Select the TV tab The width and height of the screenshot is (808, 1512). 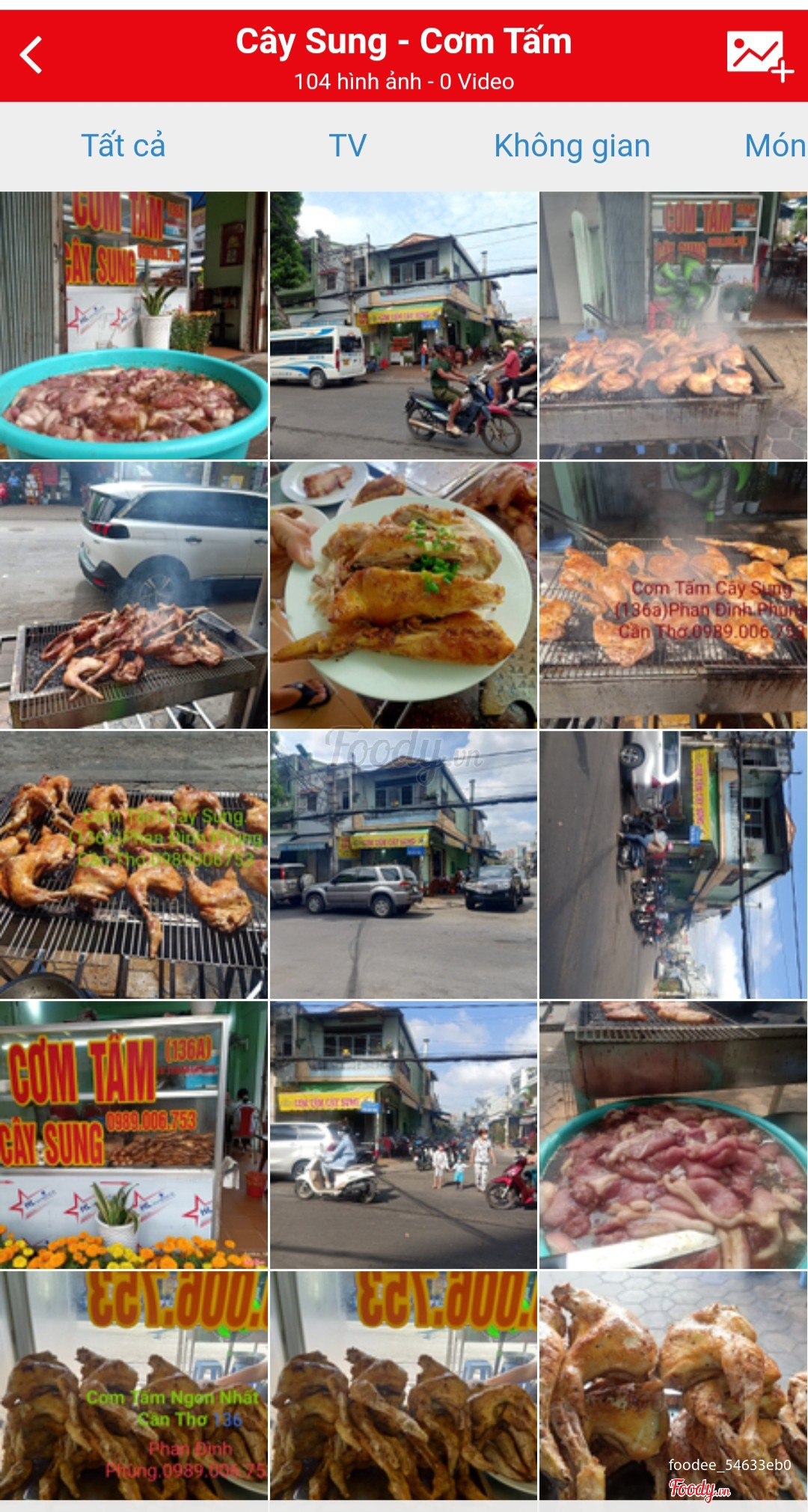click(347, 146)
